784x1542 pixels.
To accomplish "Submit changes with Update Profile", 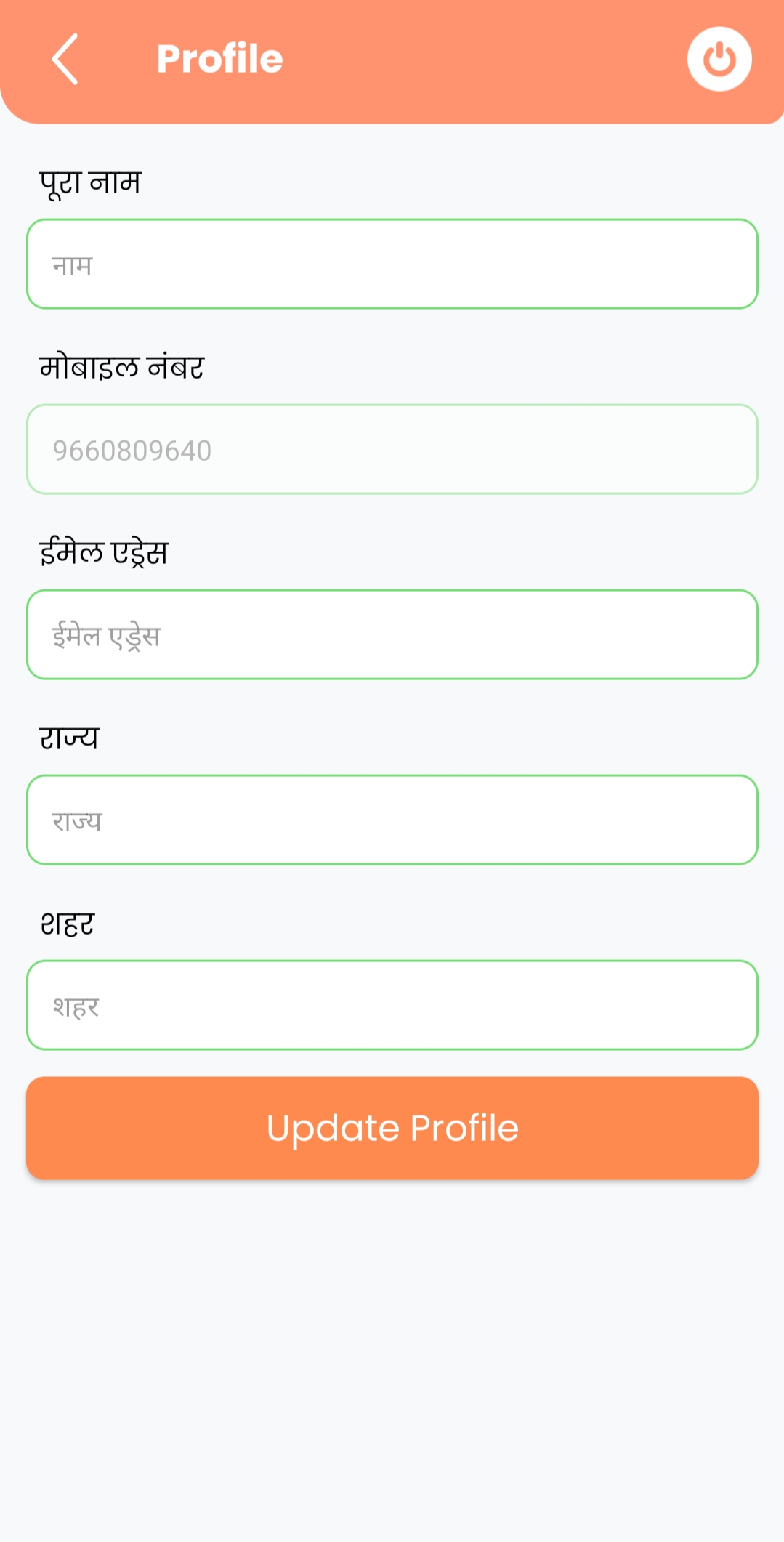I will (392, 1127).
